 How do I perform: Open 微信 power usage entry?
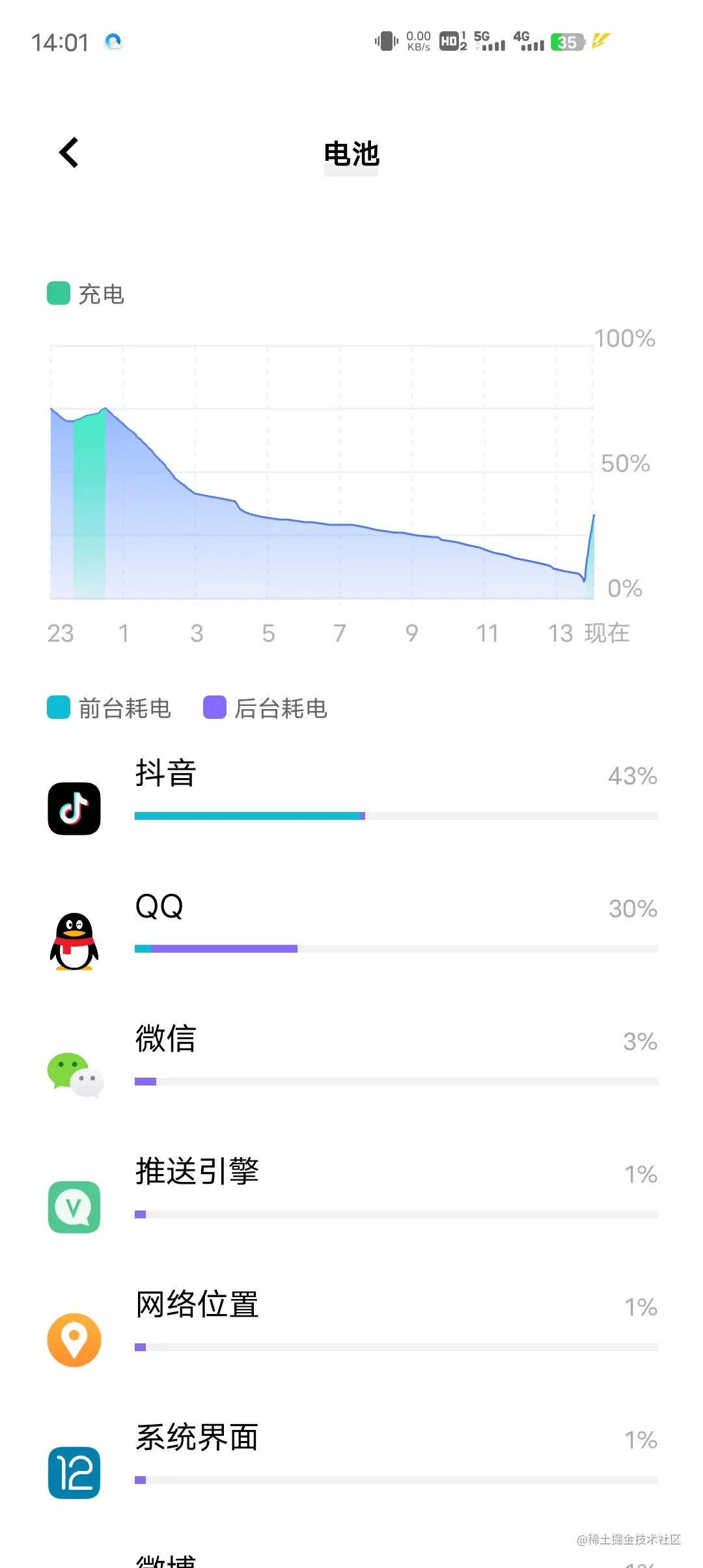pos(351,1061)
